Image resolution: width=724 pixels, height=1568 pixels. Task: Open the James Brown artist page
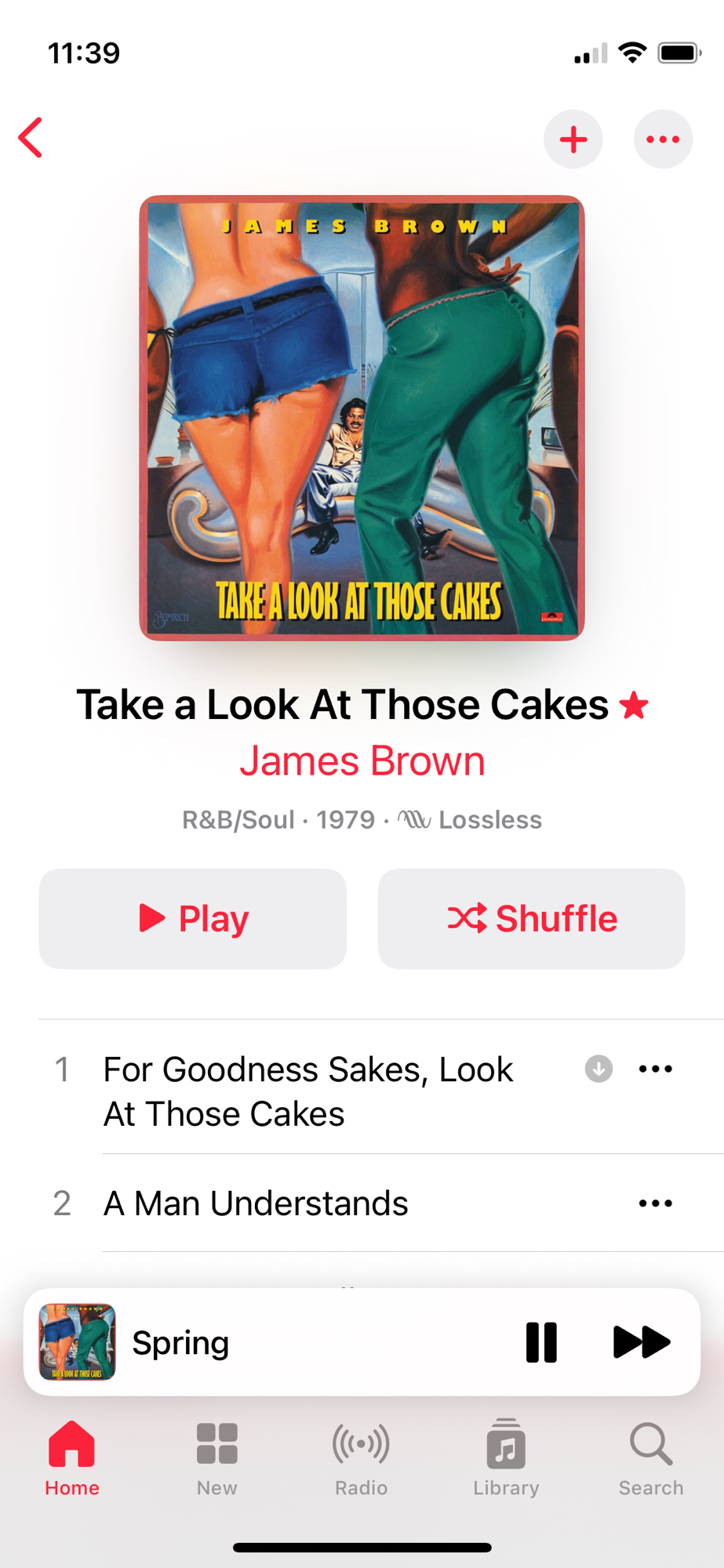(x=362, y=760)
